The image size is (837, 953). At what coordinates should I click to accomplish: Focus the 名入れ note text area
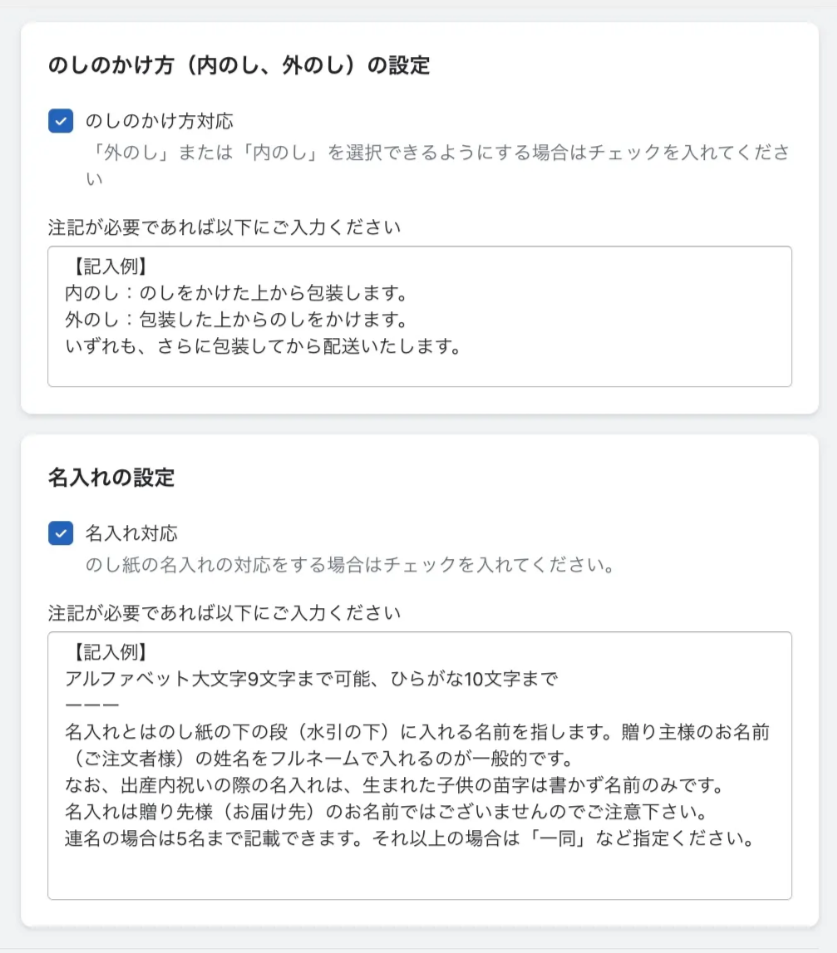[419, 764]
